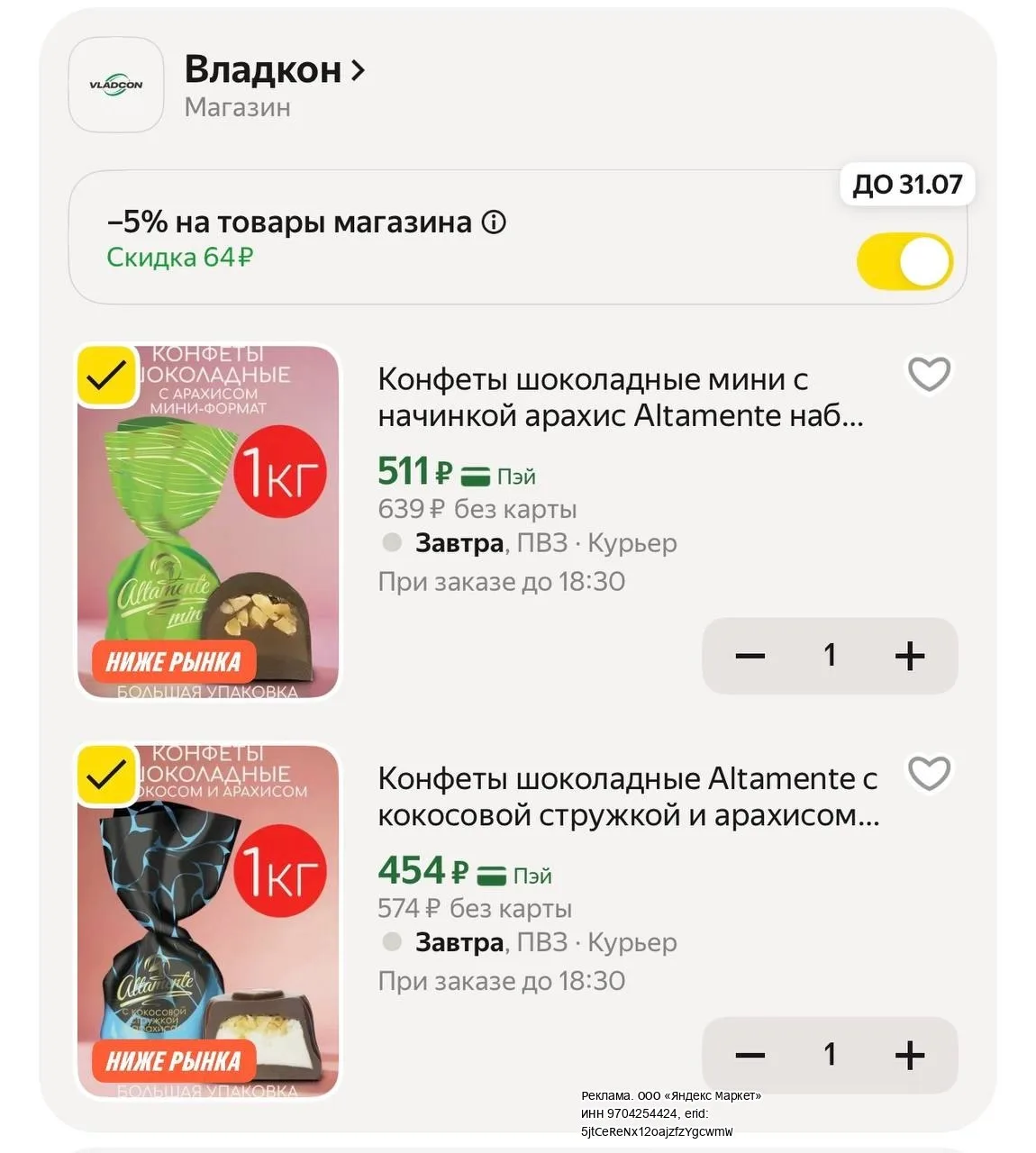This screenshot has height=1153, width=1036.
Task: Open the mini peanut candies product image
Action: point(208,522)
